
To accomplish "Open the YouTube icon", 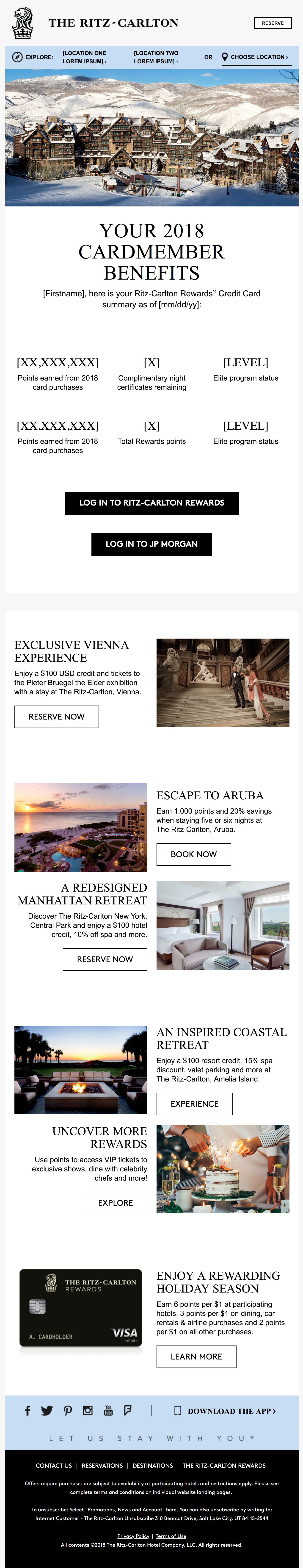I will [108, 1410].
